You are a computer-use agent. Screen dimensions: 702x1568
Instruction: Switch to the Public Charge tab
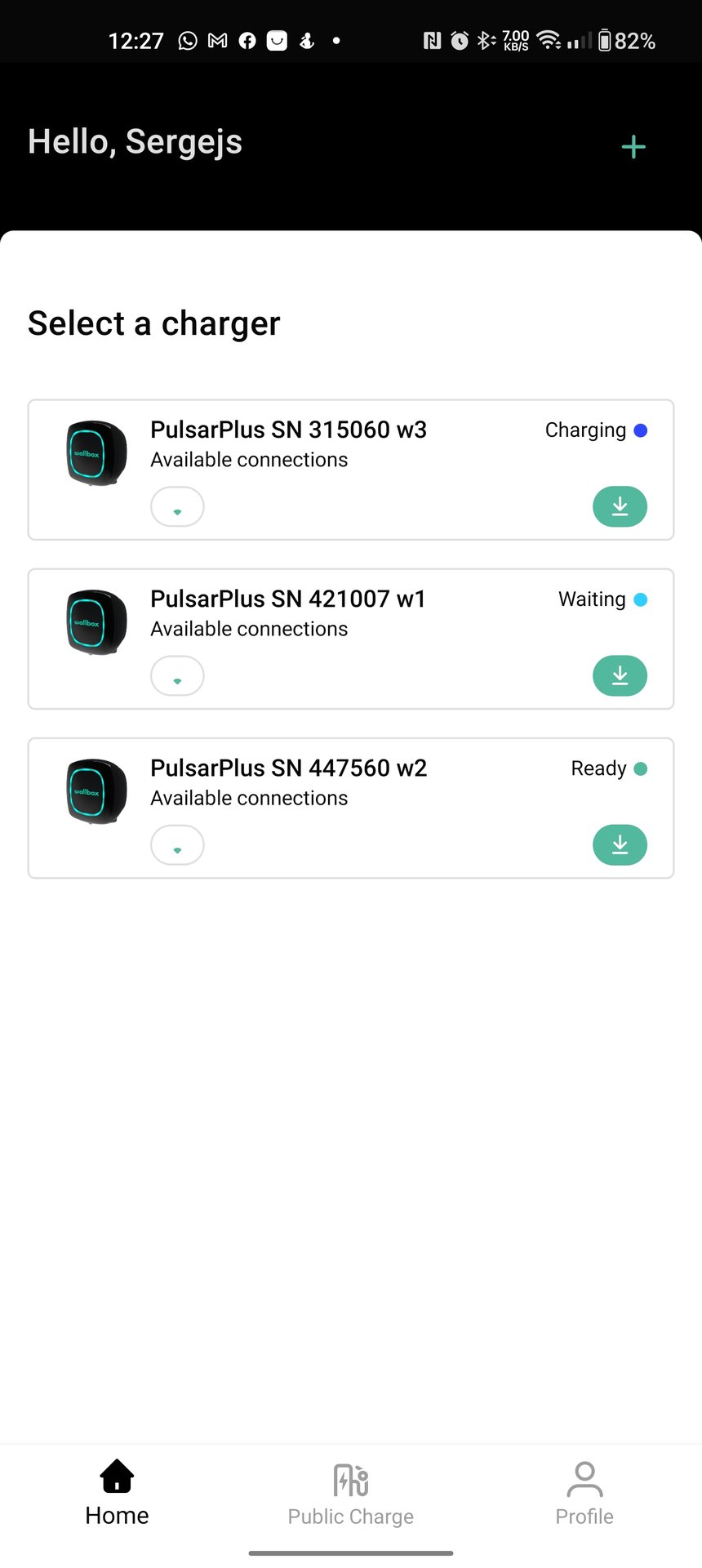[351, 1493]
